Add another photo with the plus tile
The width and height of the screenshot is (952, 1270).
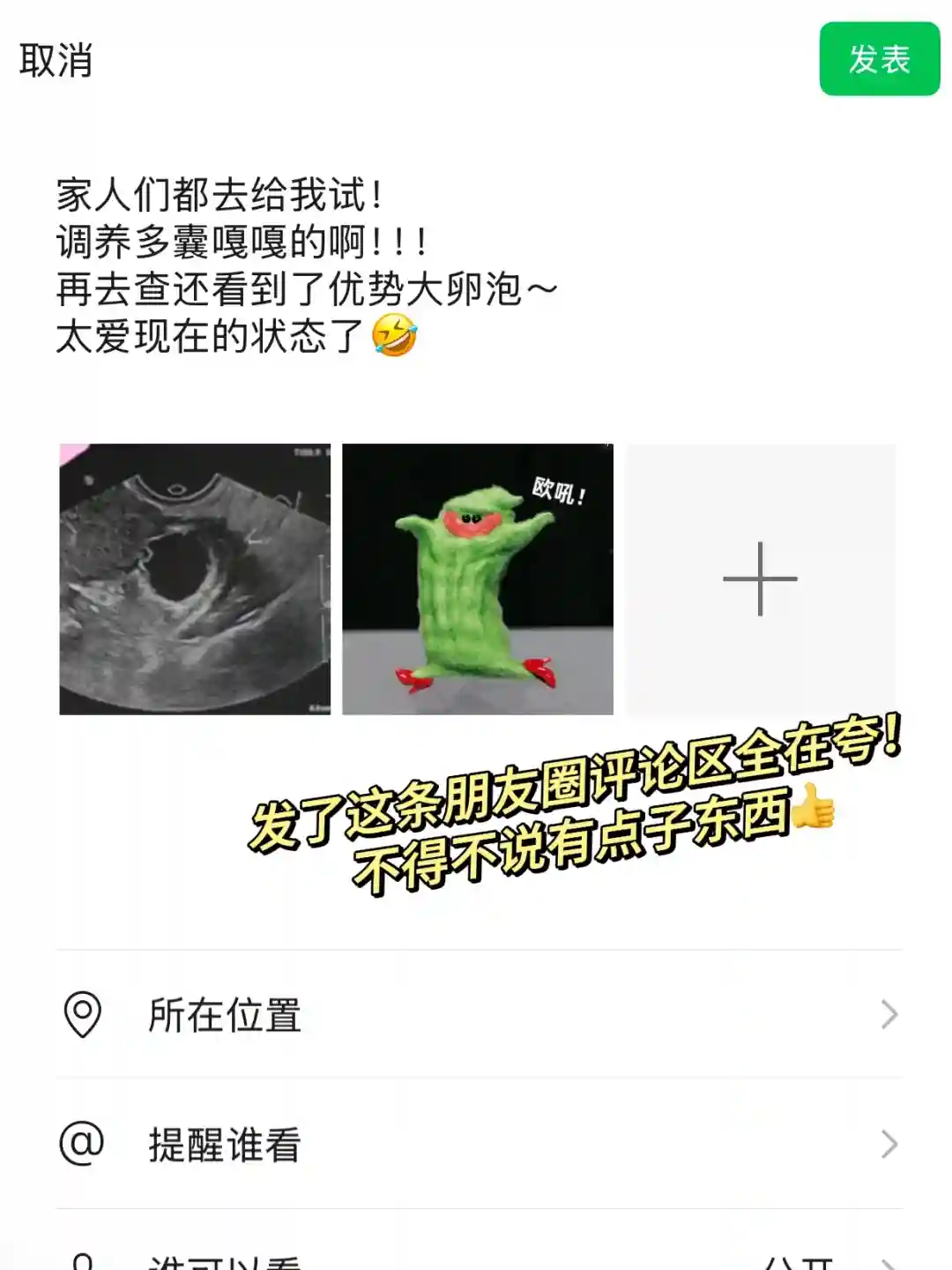[x=760, y=579]
